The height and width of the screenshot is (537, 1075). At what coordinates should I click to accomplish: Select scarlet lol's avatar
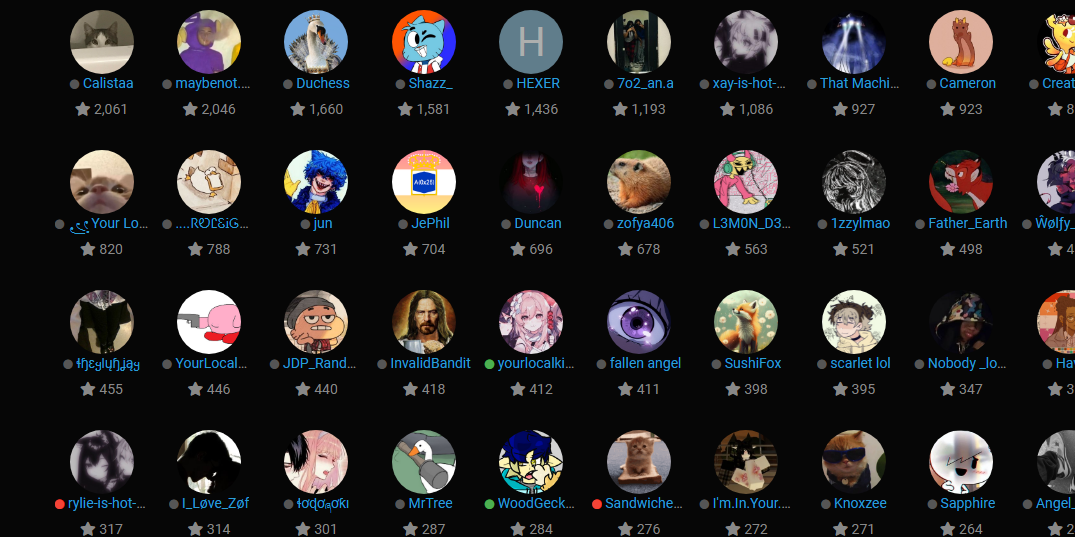click(x=854, y=323)
